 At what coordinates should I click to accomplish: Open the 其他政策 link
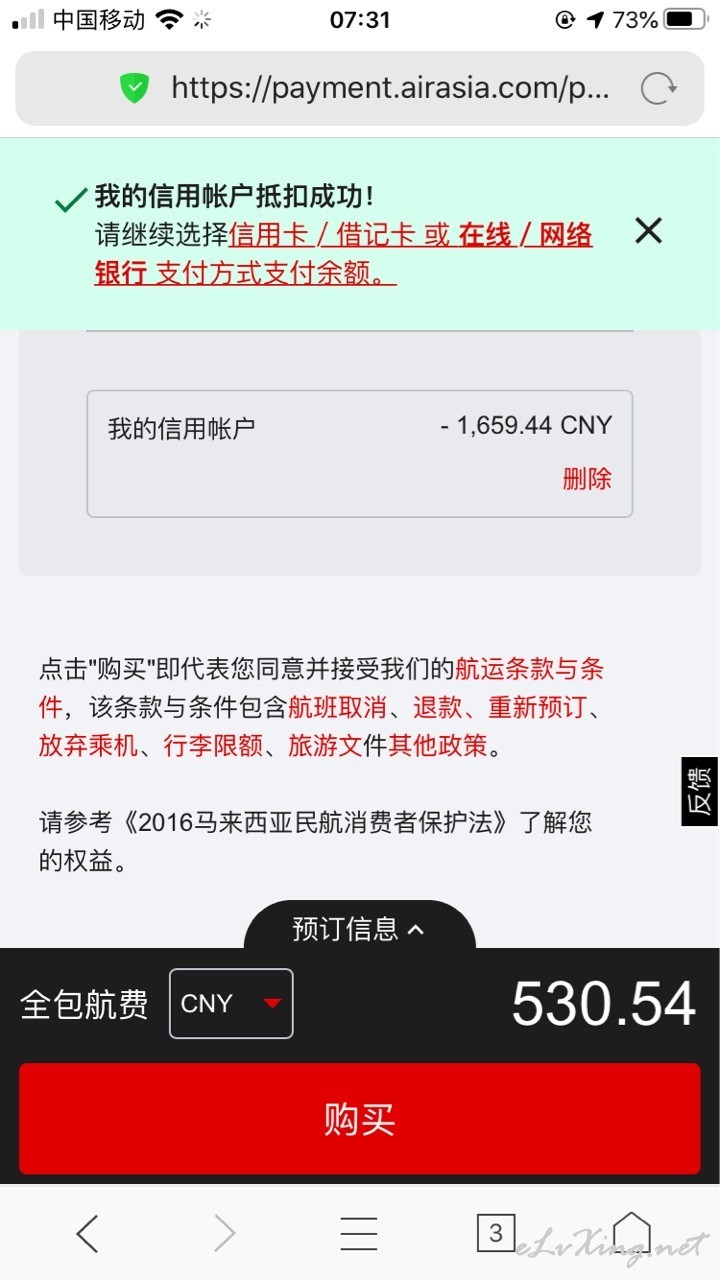(438, 746)
